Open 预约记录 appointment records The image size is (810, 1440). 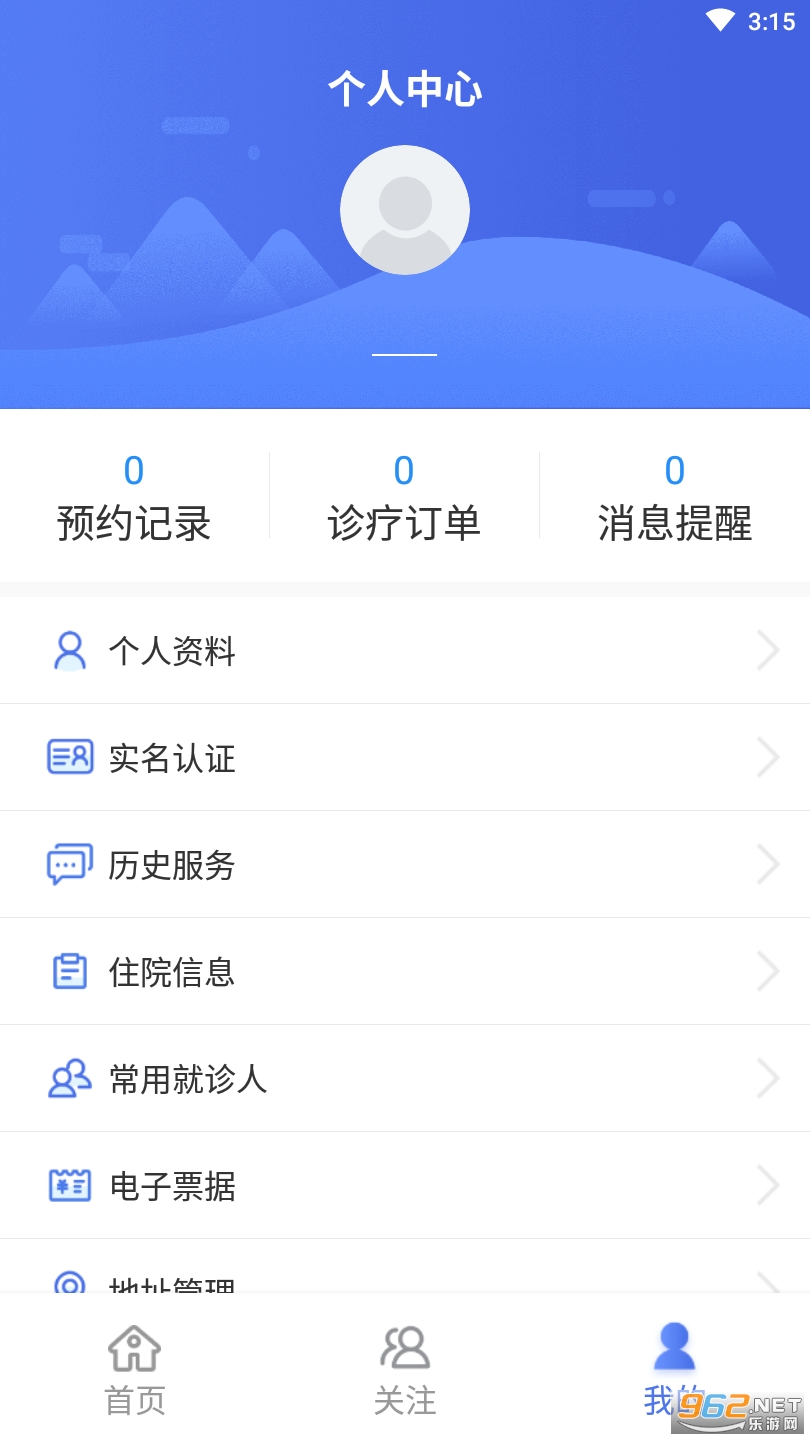point(134,498)
